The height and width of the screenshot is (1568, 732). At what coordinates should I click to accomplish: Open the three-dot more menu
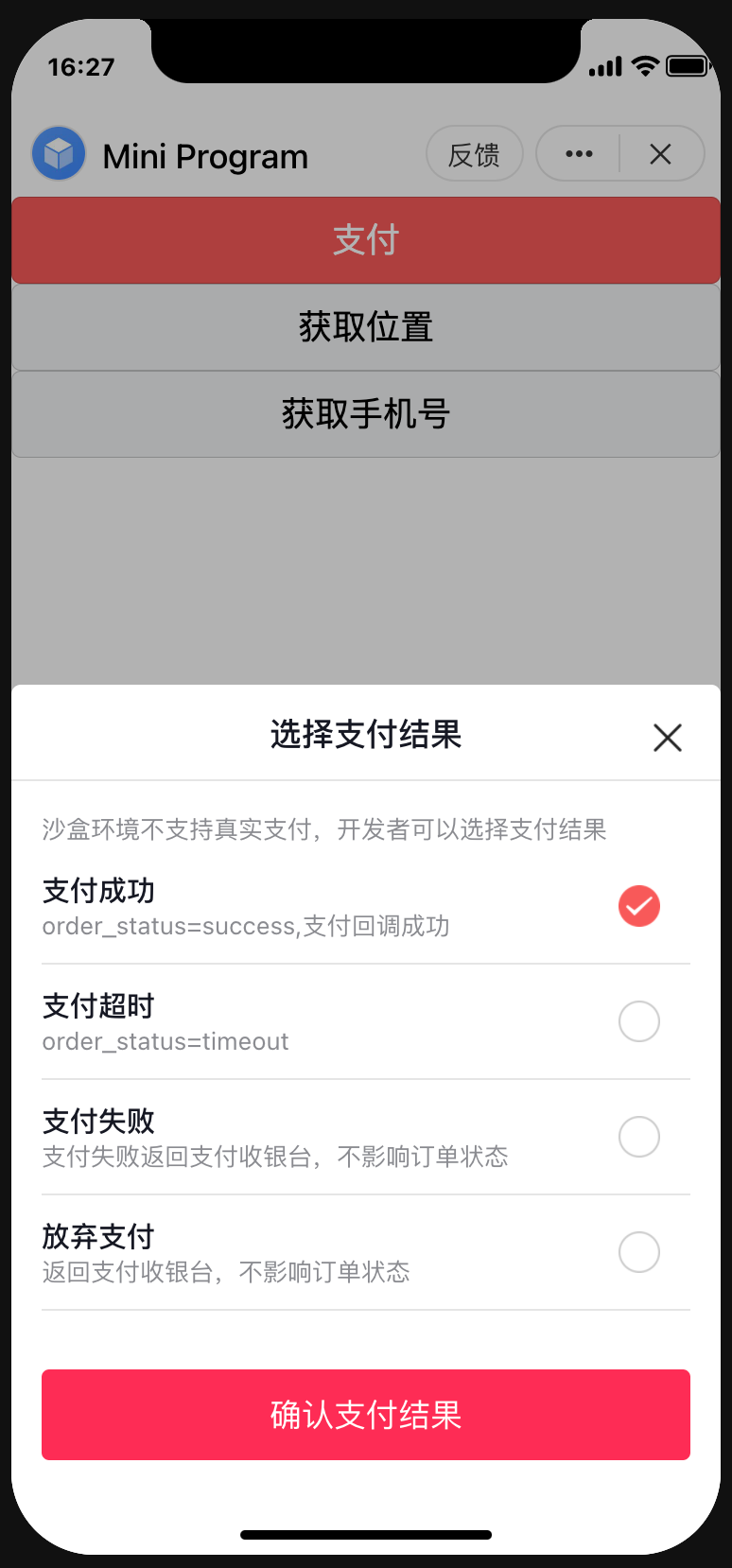pyautogui.click(x=579, y=153)
